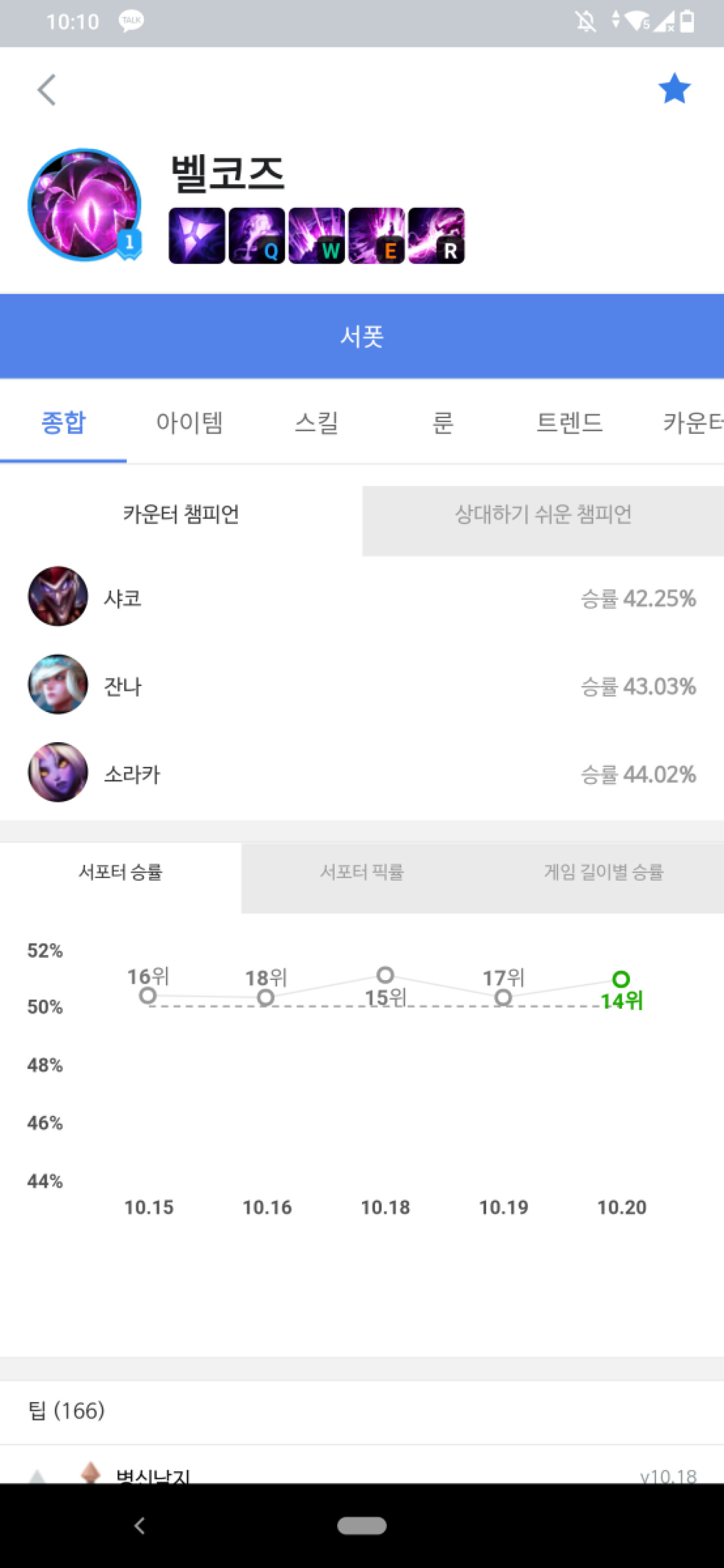Switch to the 아이템 tab
The image size is (724, 1568).
[x=189, y=422]
